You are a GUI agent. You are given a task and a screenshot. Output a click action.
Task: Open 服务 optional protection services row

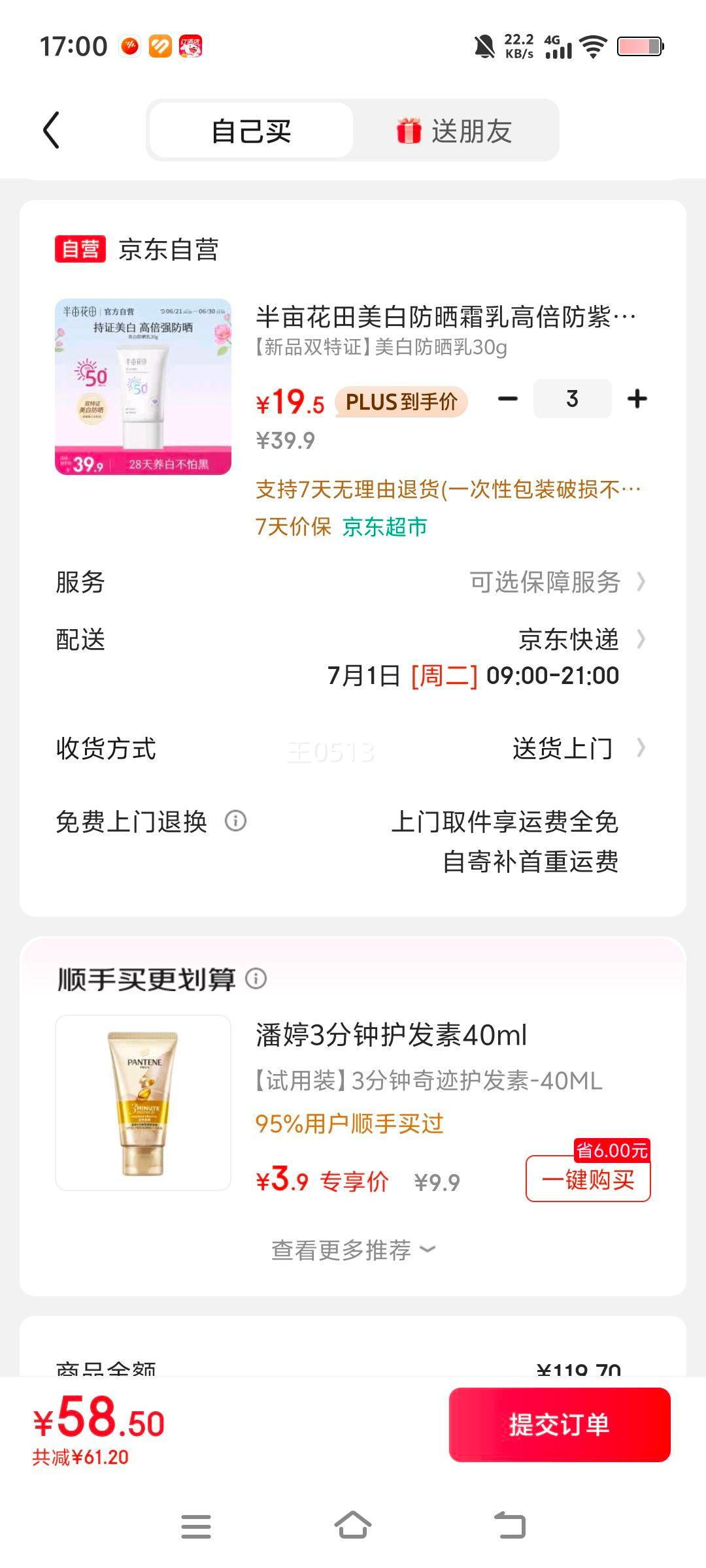(556, 581)
